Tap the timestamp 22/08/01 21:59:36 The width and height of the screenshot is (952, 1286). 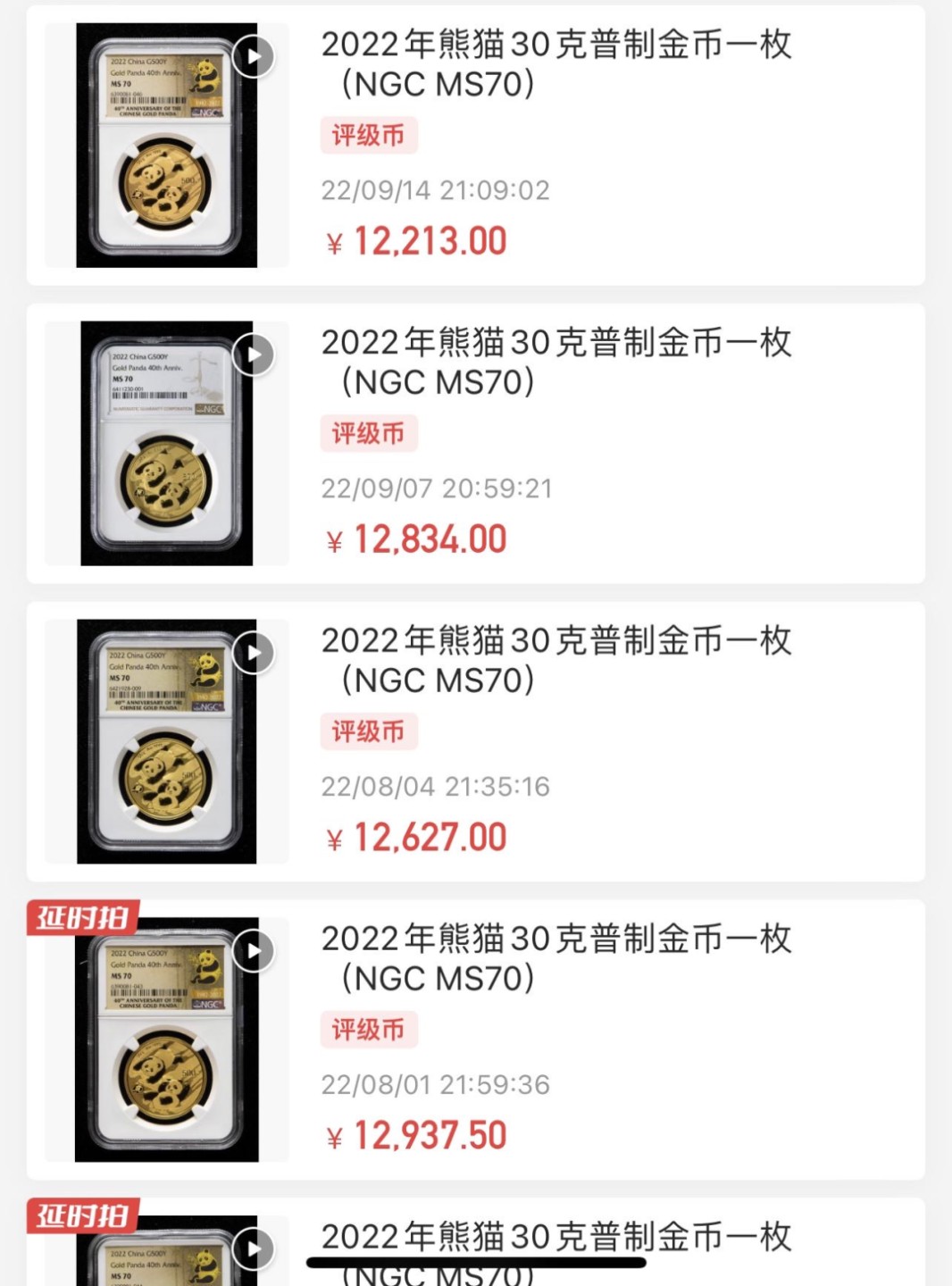[436, 1084]
